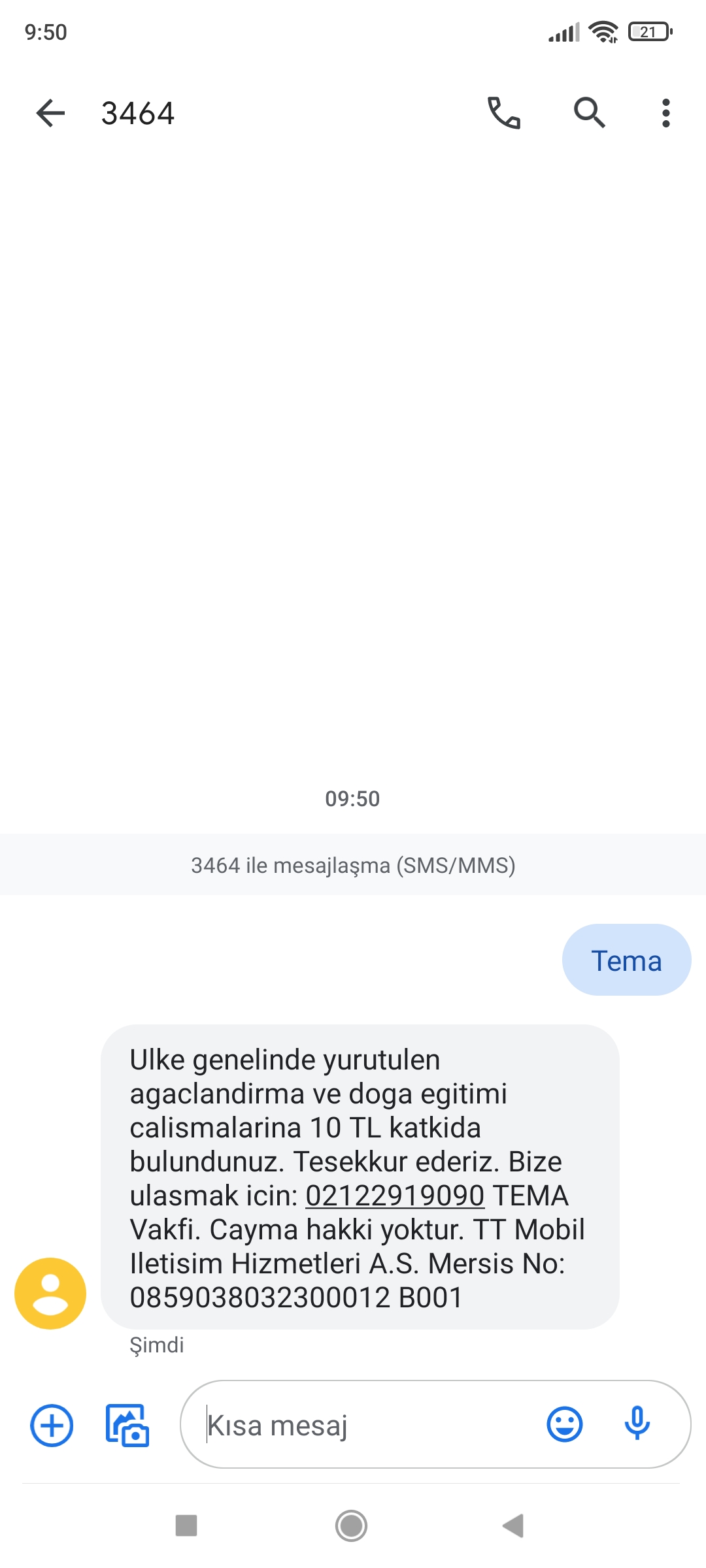The image size is (706, 1568).
Task: Tap the 02122919090 phone number link
Action: [395, 1196]
